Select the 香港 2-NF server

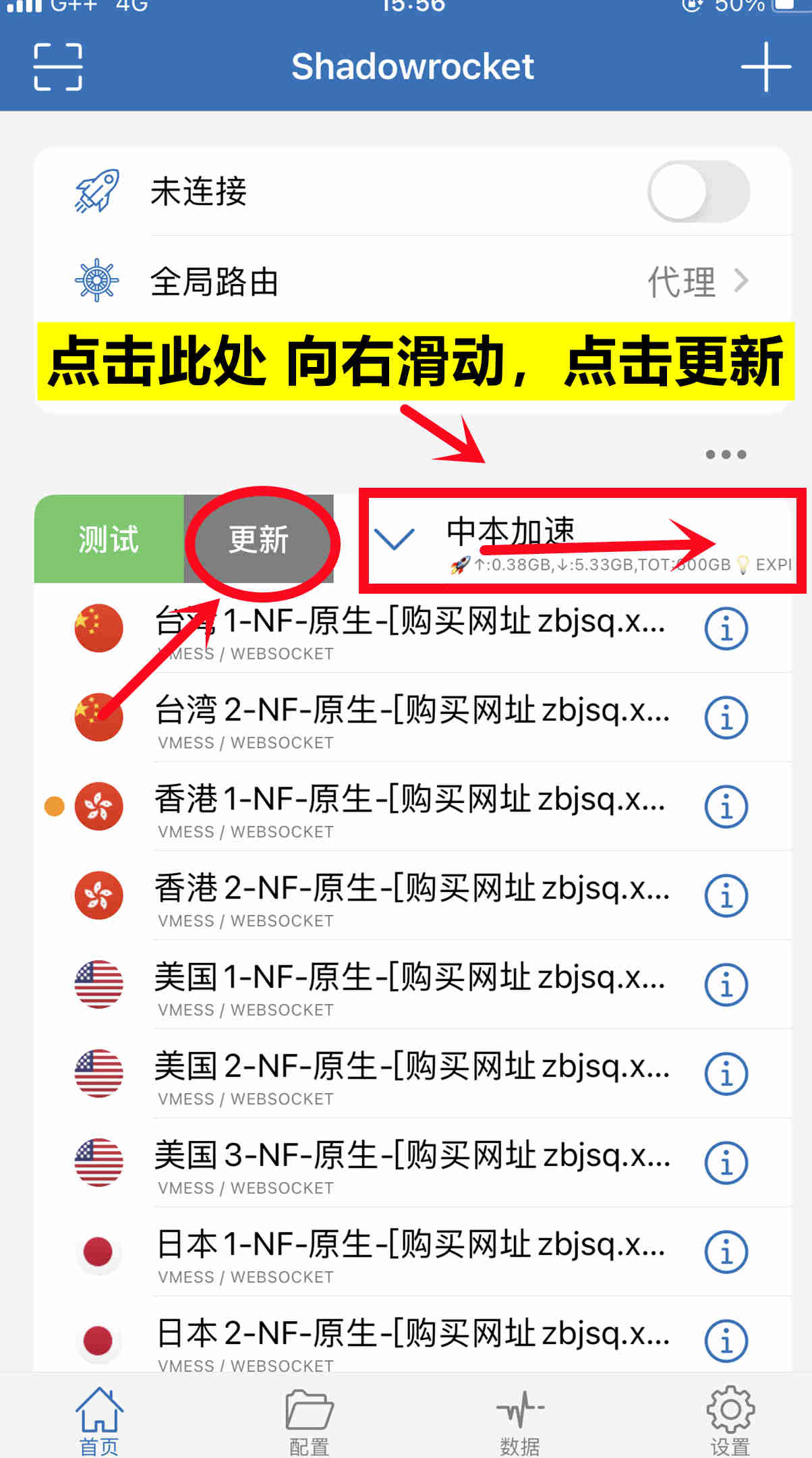[x=413, y=895]
